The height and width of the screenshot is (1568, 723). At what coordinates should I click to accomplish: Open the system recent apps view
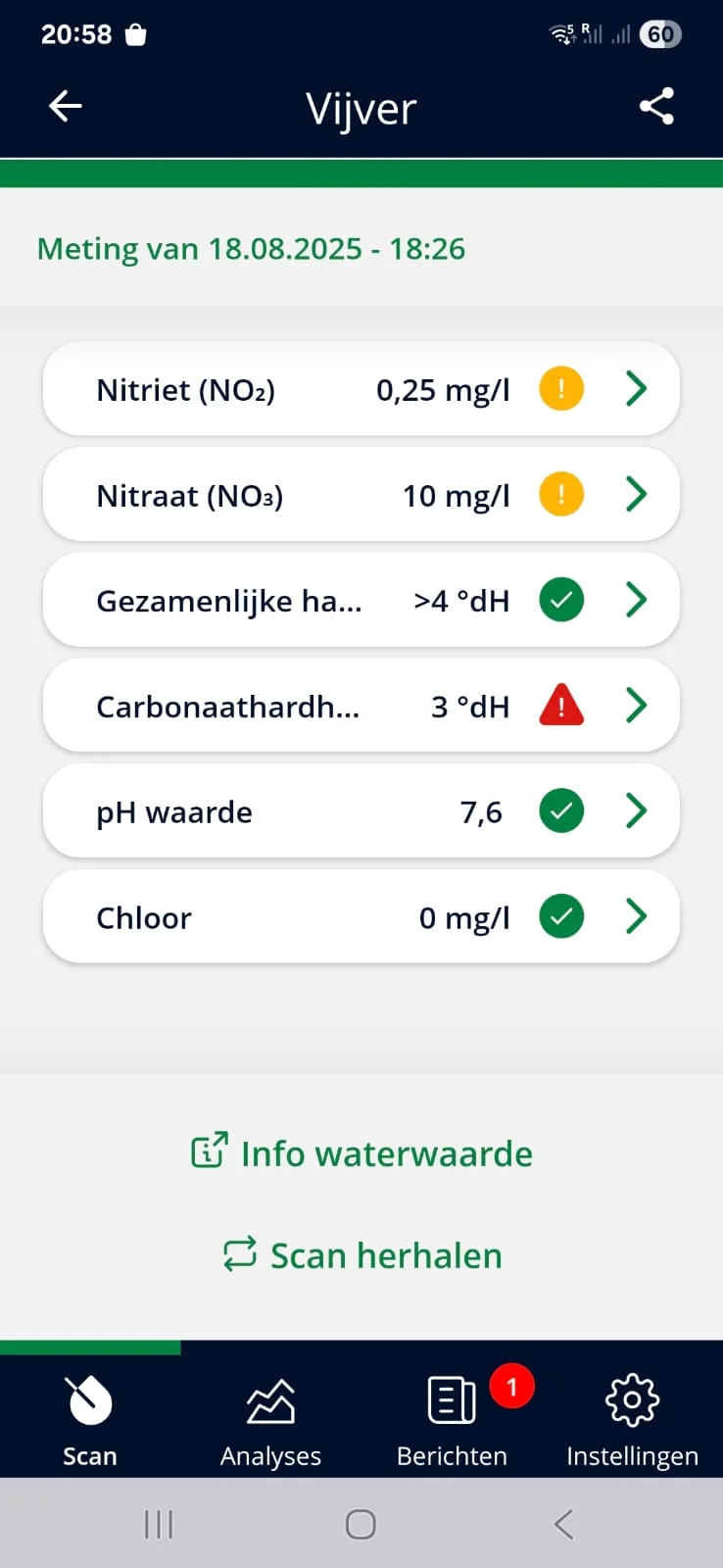tap(159, 1524)
